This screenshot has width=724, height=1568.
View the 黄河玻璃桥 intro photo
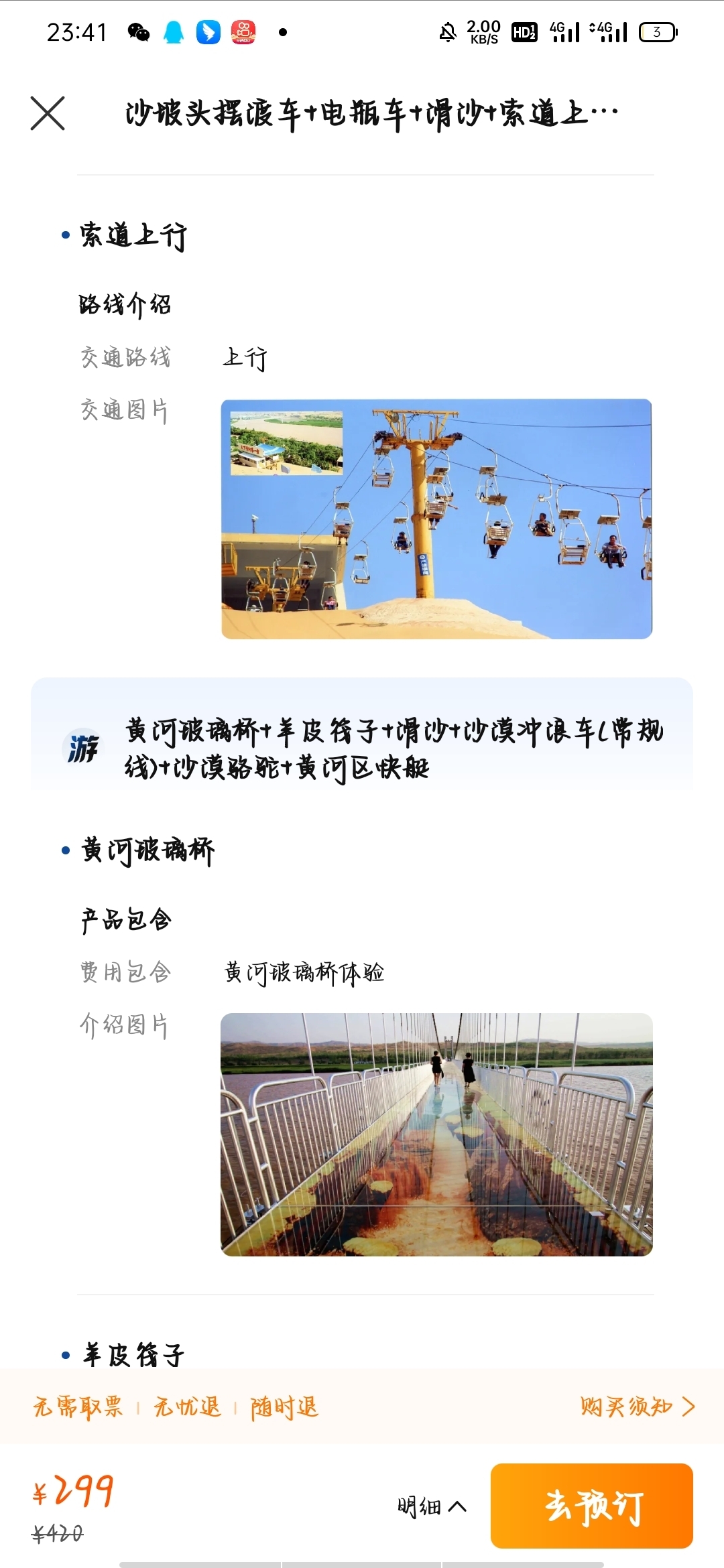click(436, 1134)
